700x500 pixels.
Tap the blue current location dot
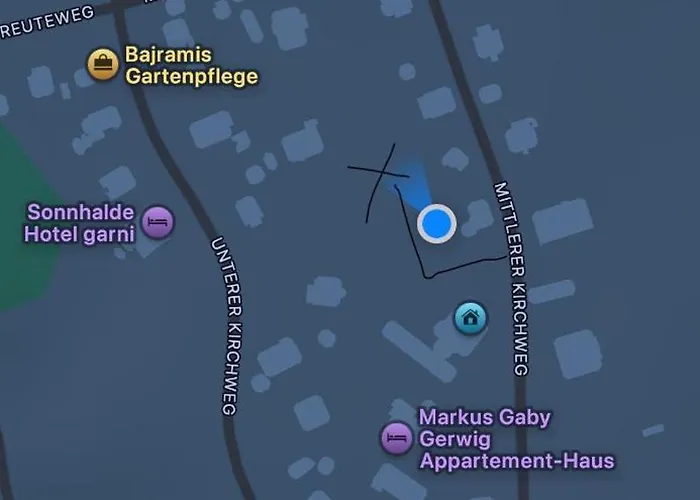click(436, 224)
